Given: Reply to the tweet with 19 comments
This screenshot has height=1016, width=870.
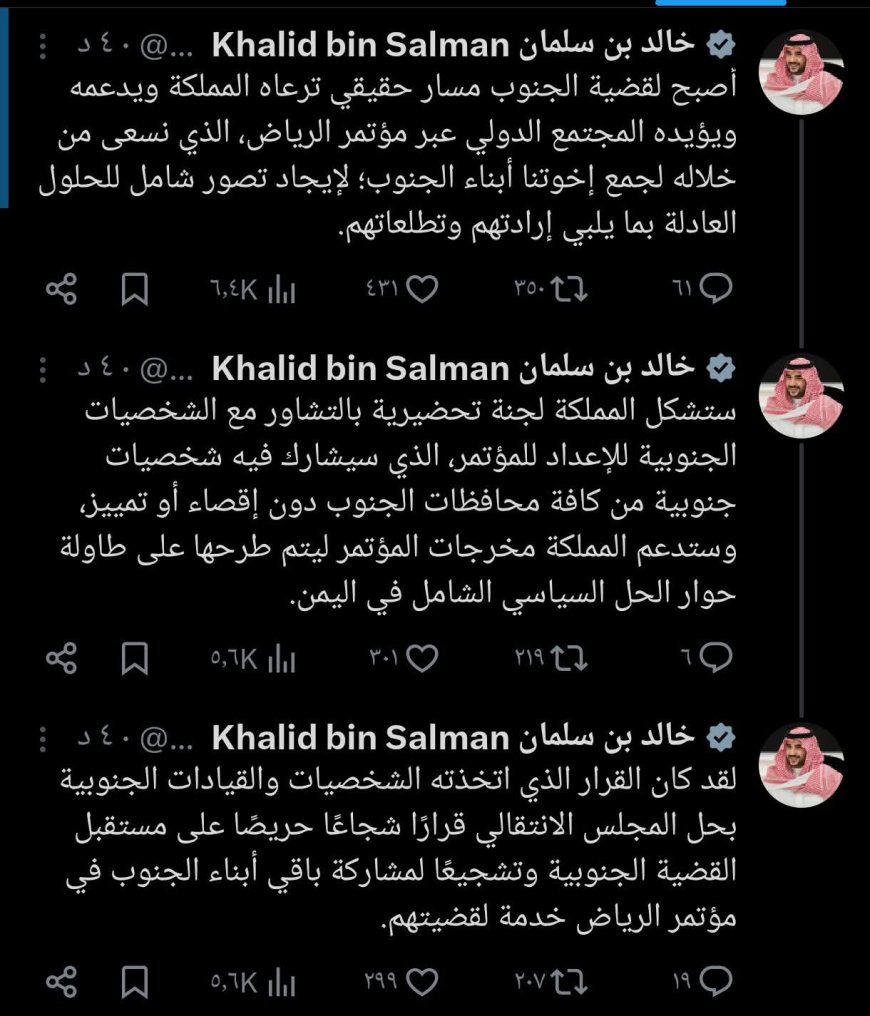Looking at the screenshot, I should 716,980.
